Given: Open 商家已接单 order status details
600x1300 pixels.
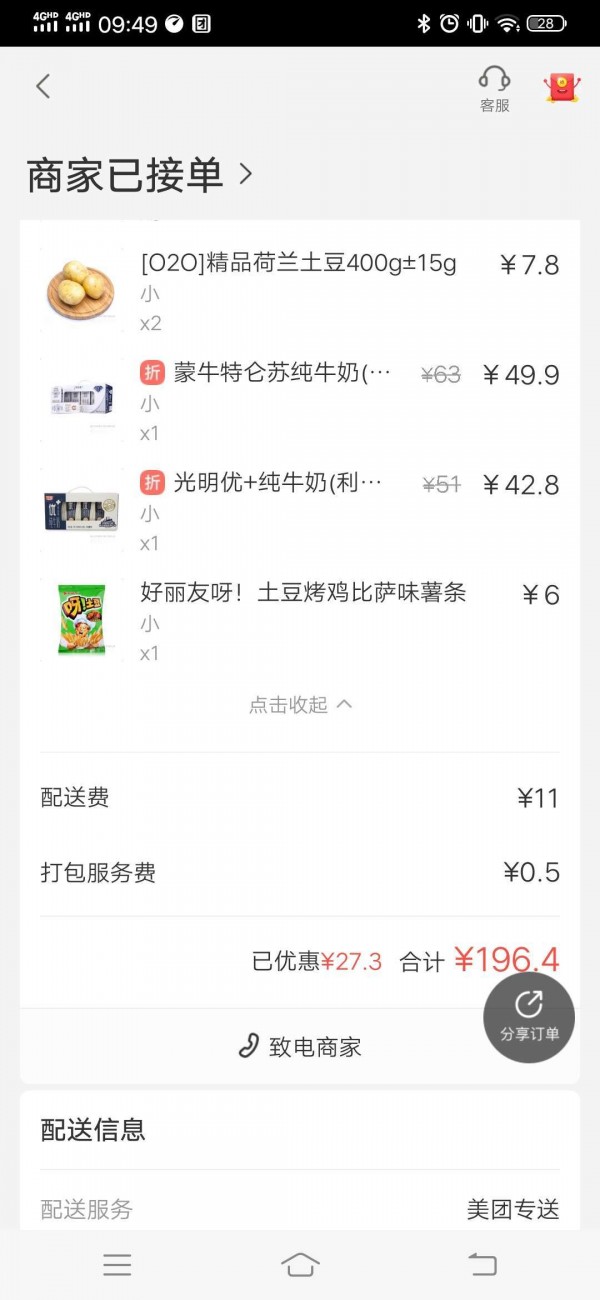Looking at the screenshot, I should pos(140,175).
